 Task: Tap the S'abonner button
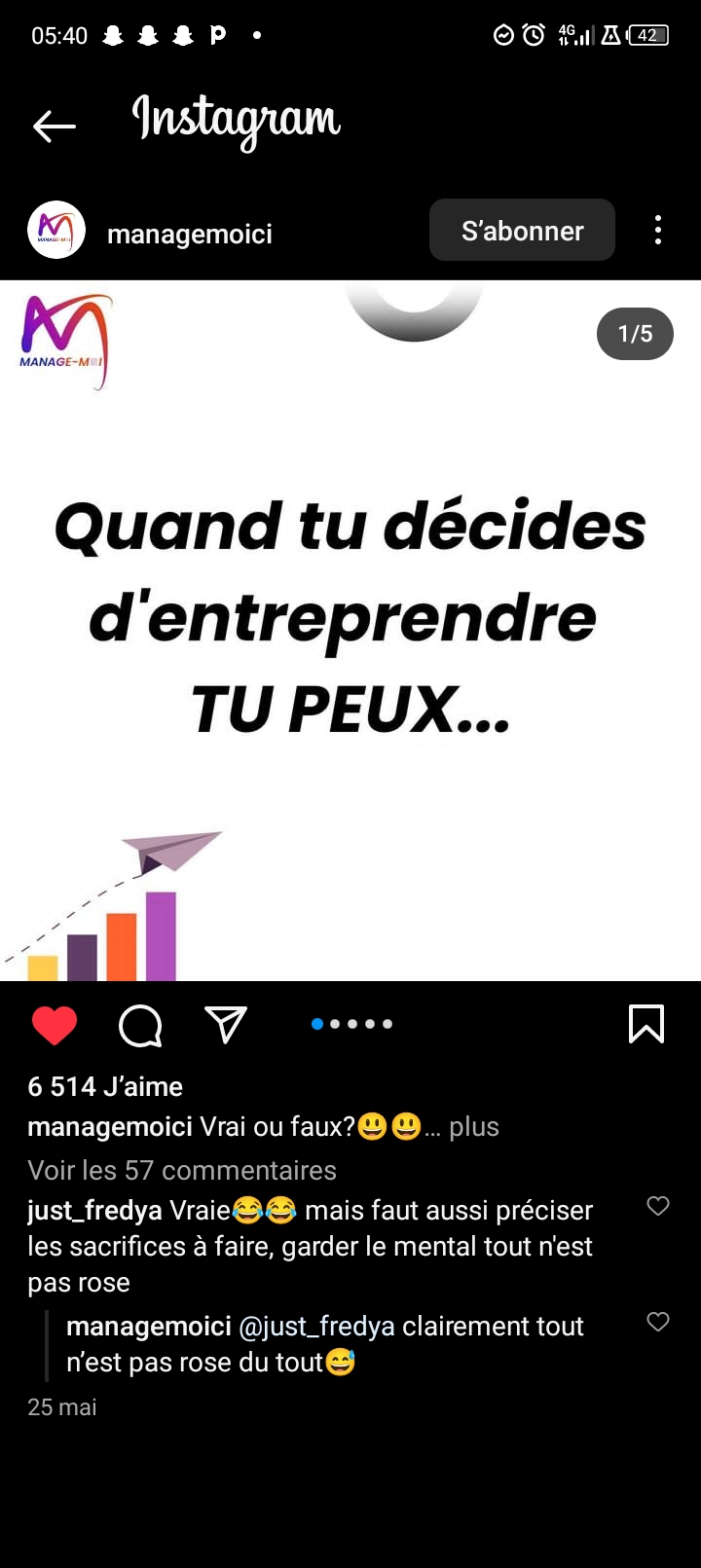click(522, 231)
